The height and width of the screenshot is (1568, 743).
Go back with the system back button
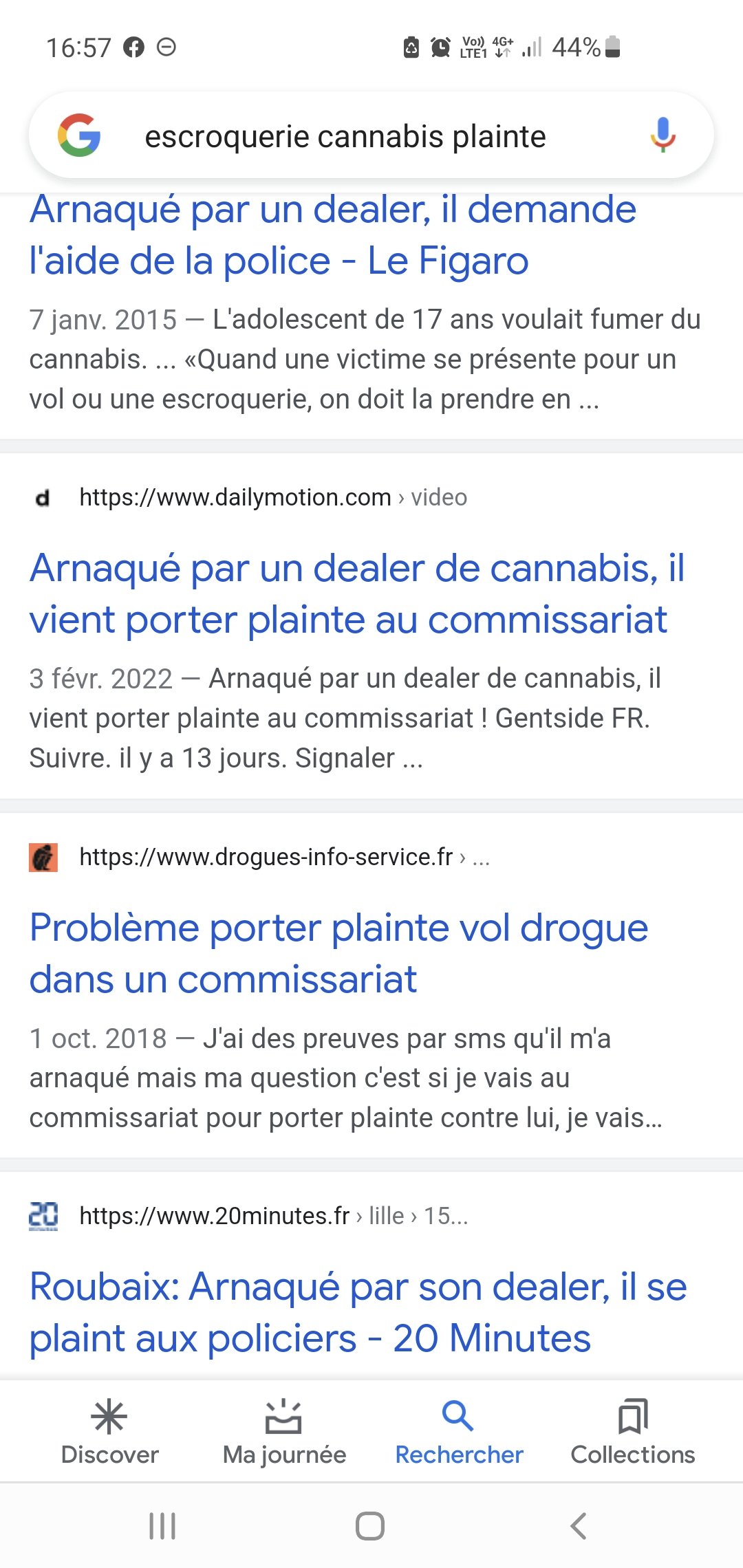(579, 1526)
